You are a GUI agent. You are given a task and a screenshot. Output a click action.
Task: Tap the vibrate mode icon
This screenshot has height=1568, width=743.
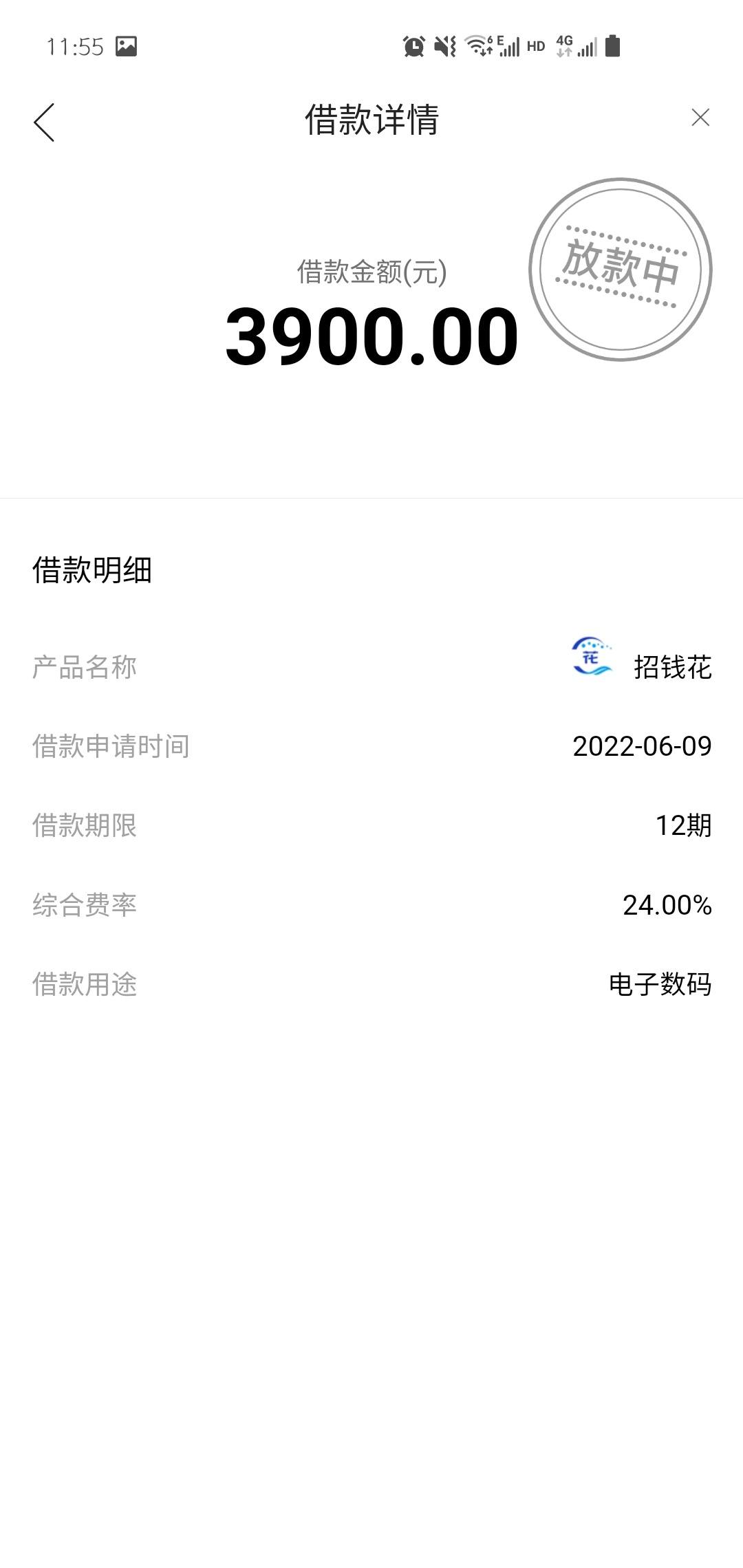point(444,45)
